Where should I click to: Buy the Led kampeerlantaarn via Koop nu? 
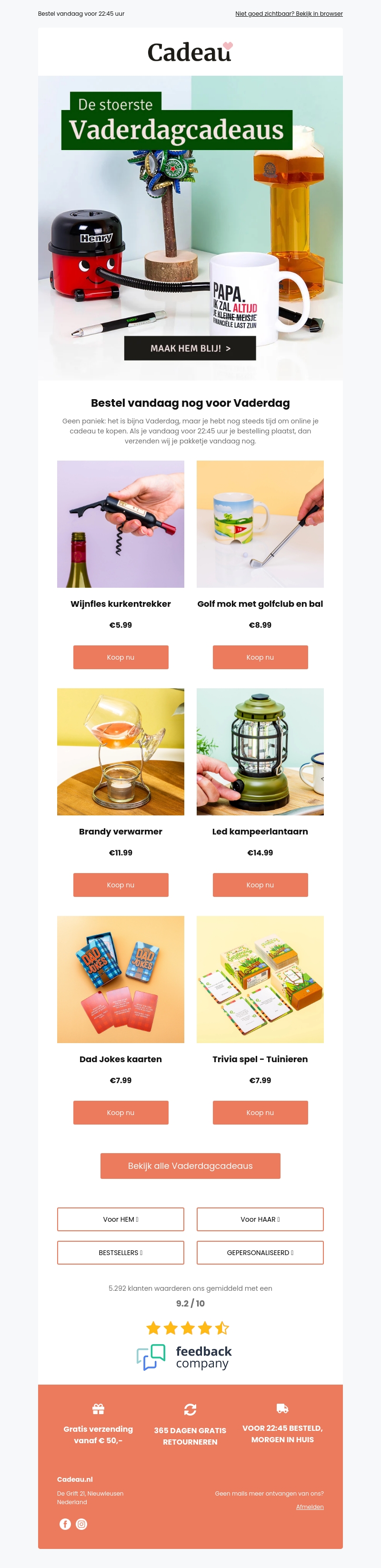pyautogui.click(x=260, y=885)
